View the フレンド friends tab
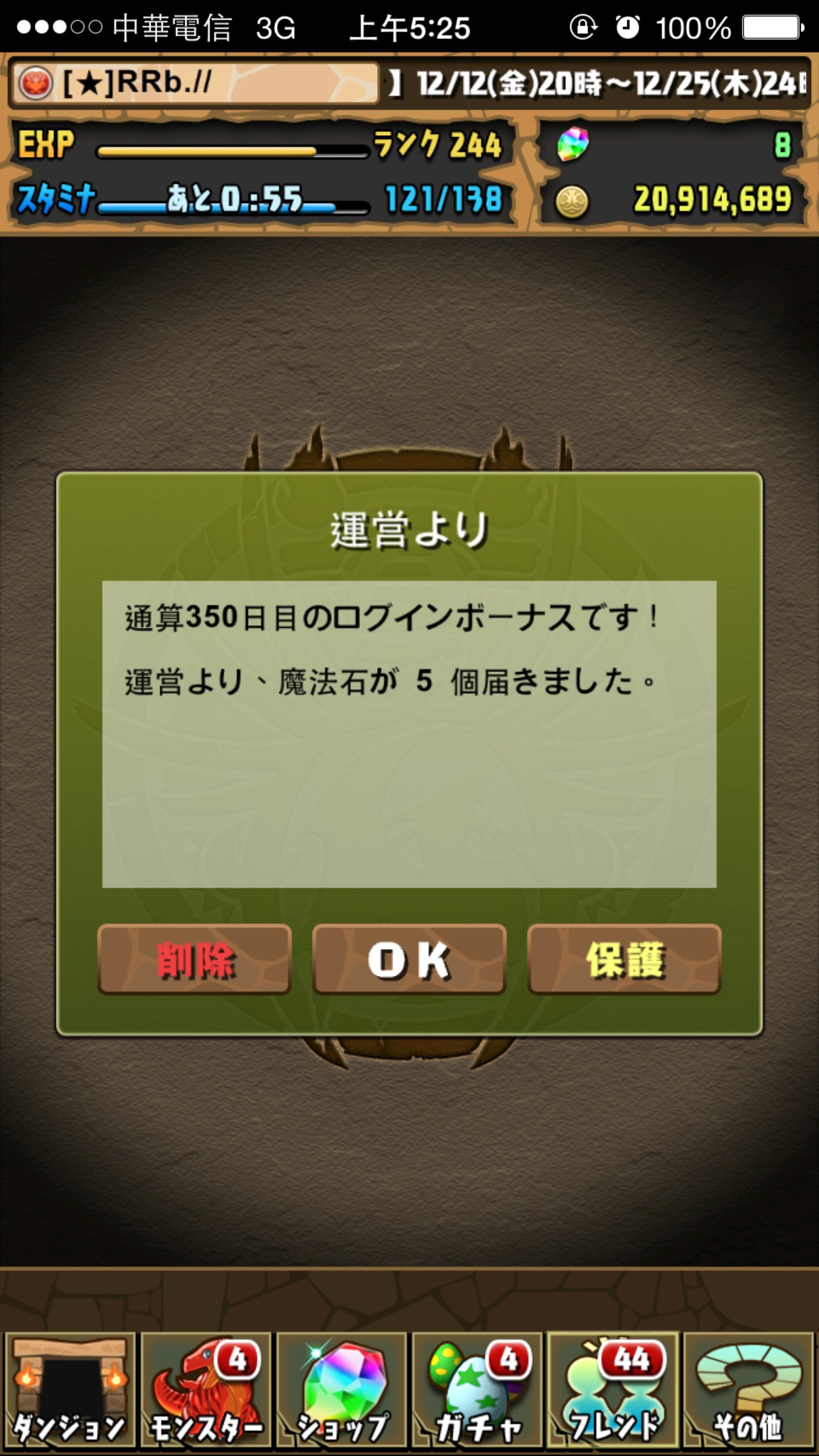This screenshot has height=1456, width=819. [613, 1390]
